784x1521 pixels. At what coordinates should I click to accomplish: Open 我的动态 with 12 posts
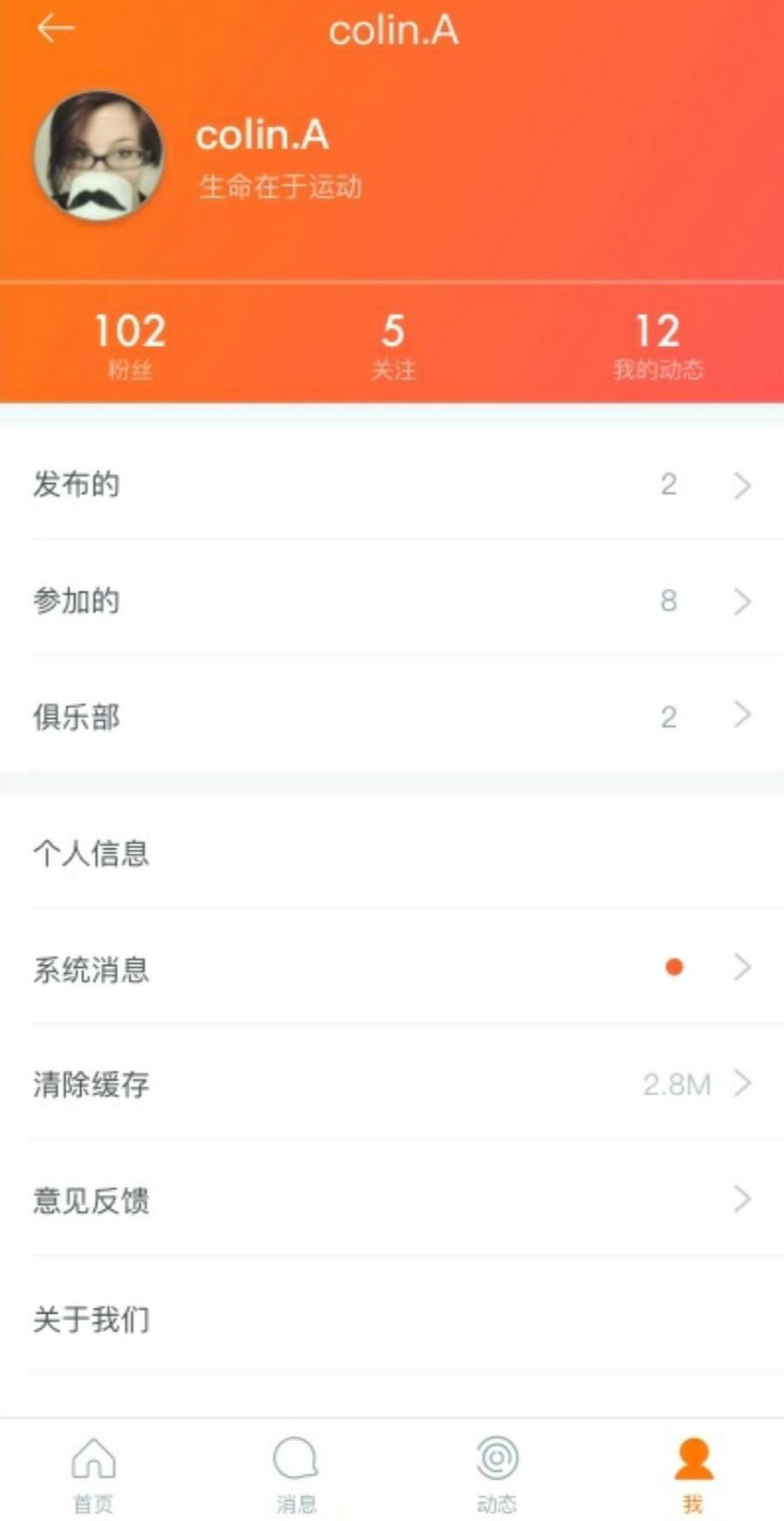[657, 345]
